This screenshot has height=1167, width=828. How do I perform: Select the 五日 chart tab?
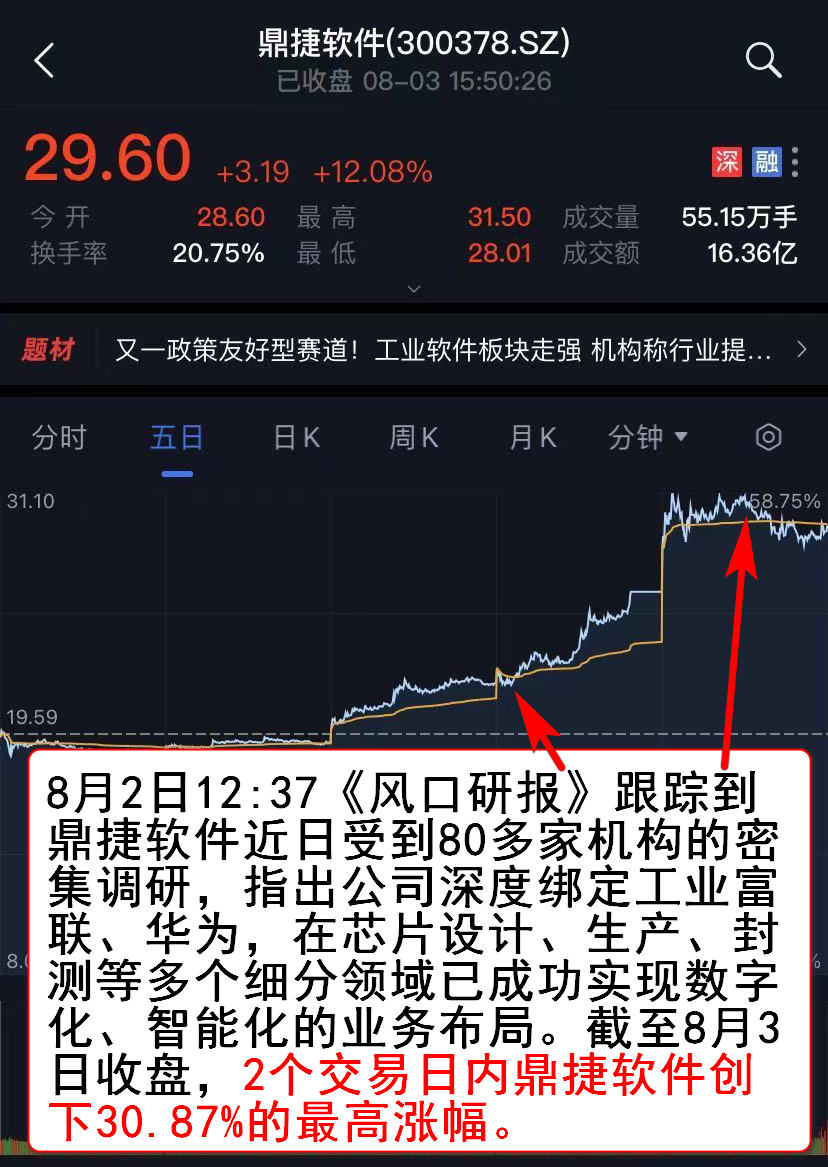point(177,438)
